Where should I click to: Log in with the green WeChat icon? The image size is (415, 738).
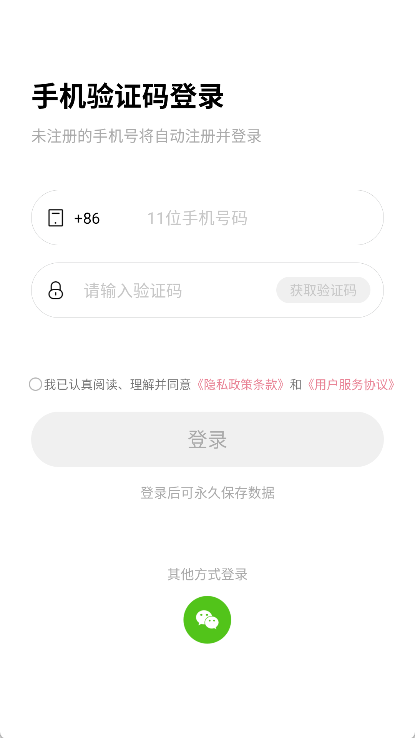(x=207, y=619)
